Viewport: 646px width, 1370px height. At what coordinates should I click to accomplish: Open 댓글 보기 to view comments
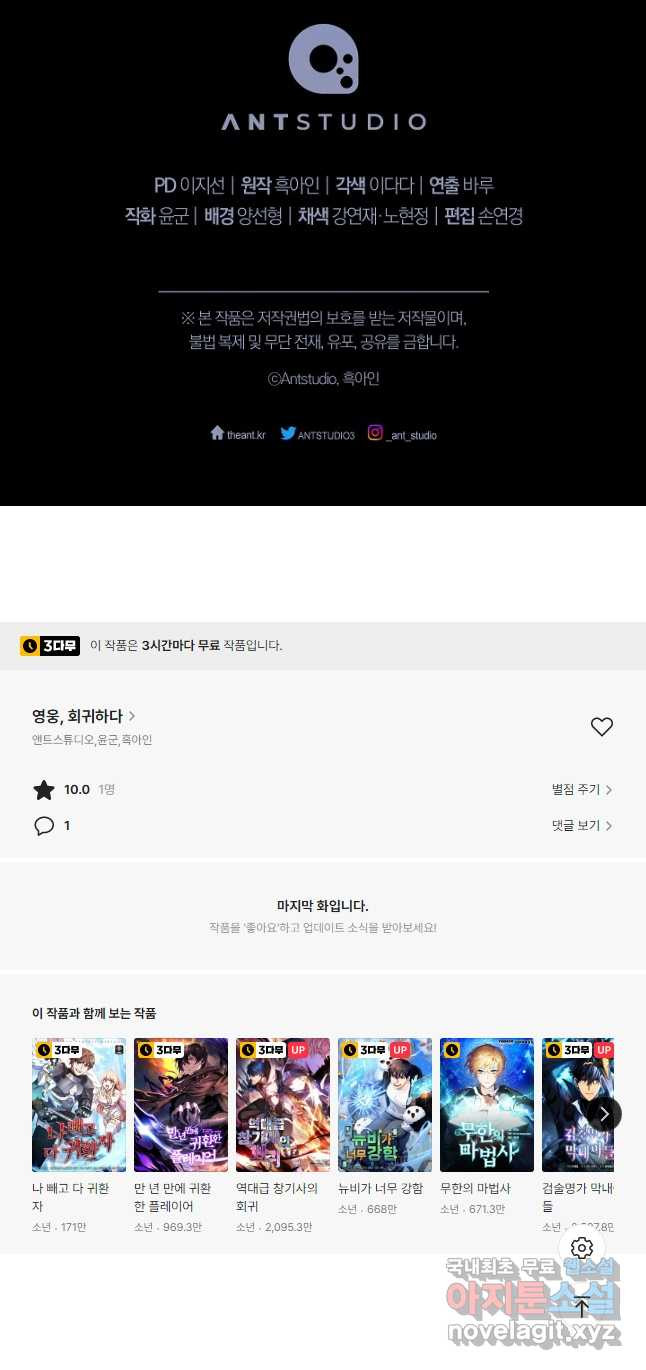(581, 826)
